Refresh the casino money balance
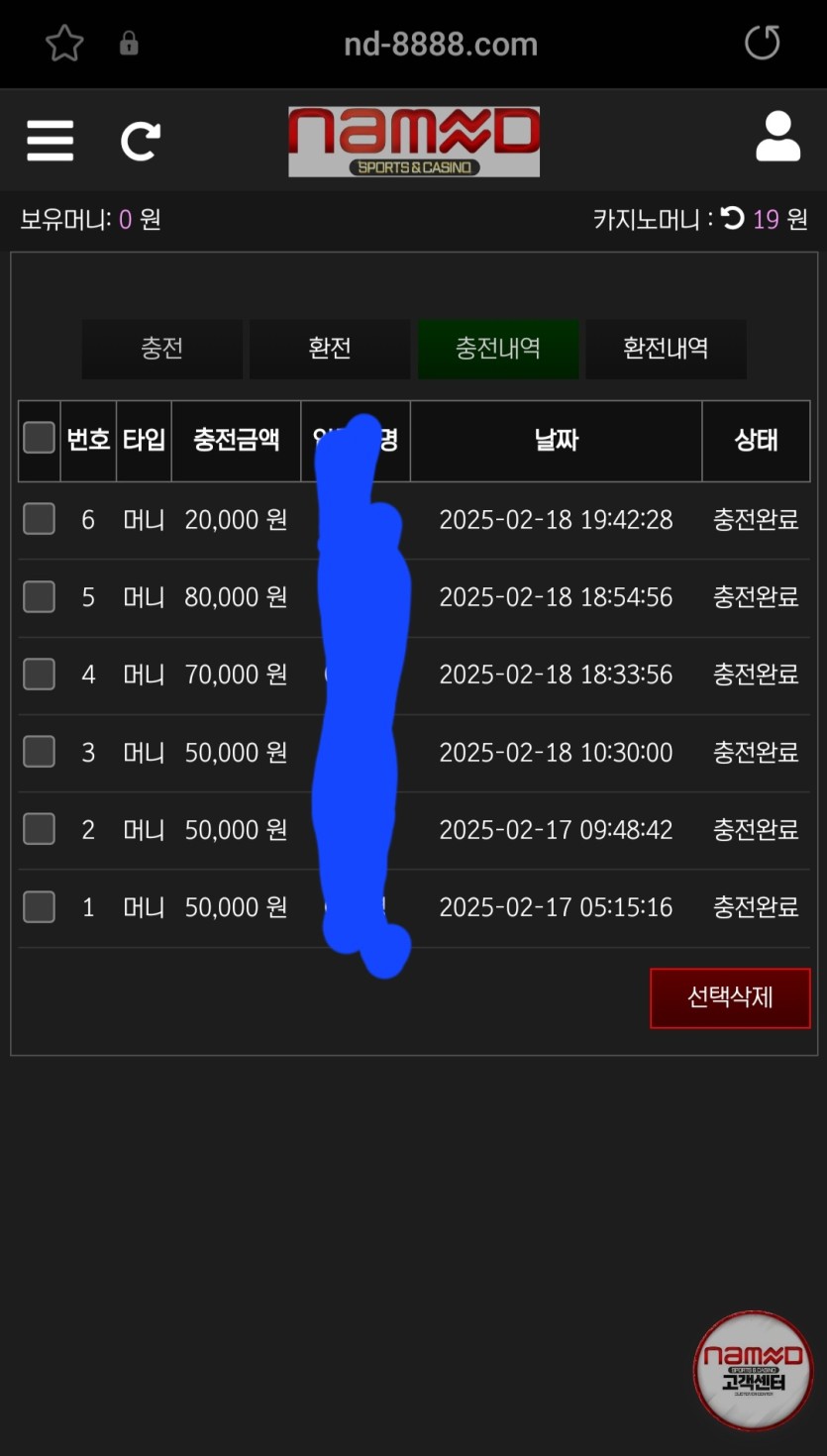The width and height of the screenshot is (827, 1456). [732, 218]
